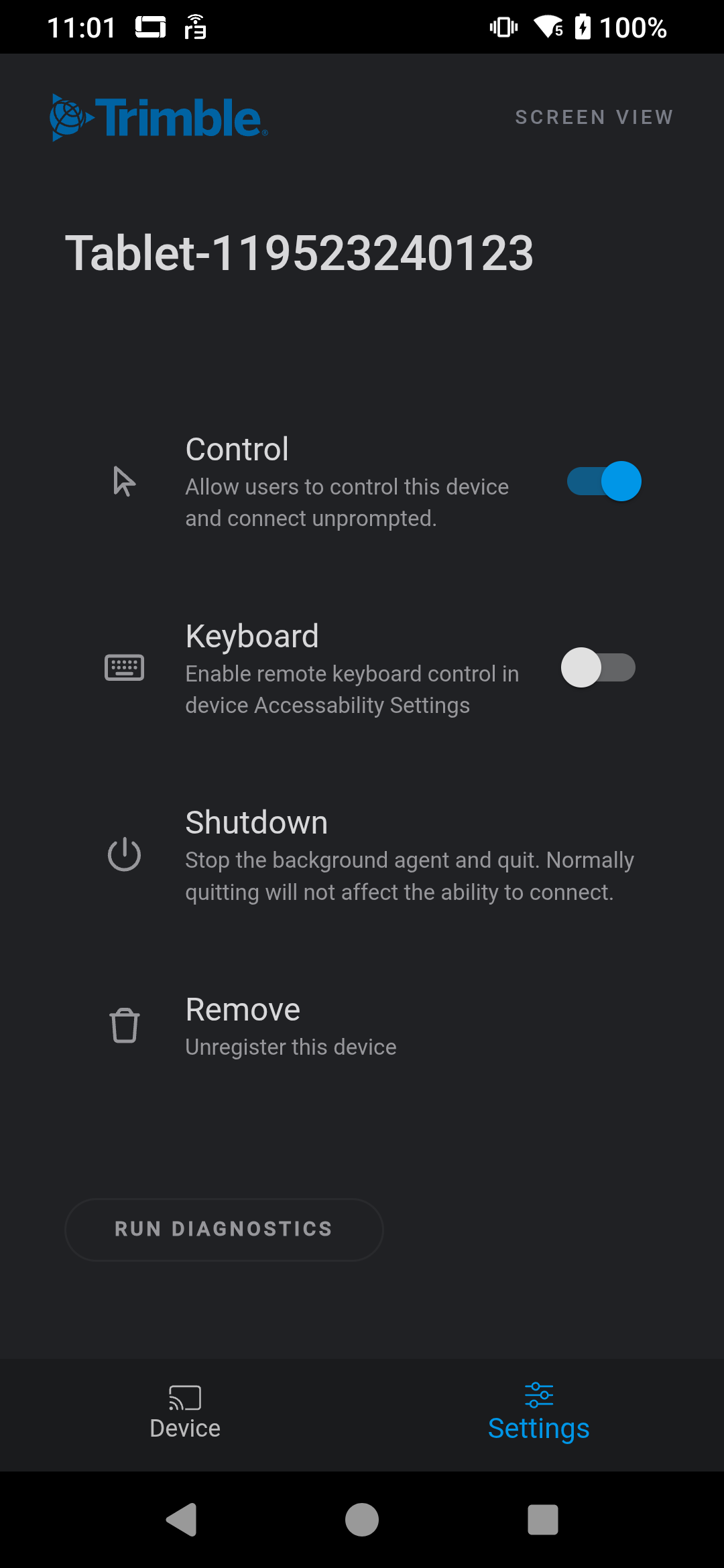Enable the Keyboard remote control switch

[x=598, y=667]
